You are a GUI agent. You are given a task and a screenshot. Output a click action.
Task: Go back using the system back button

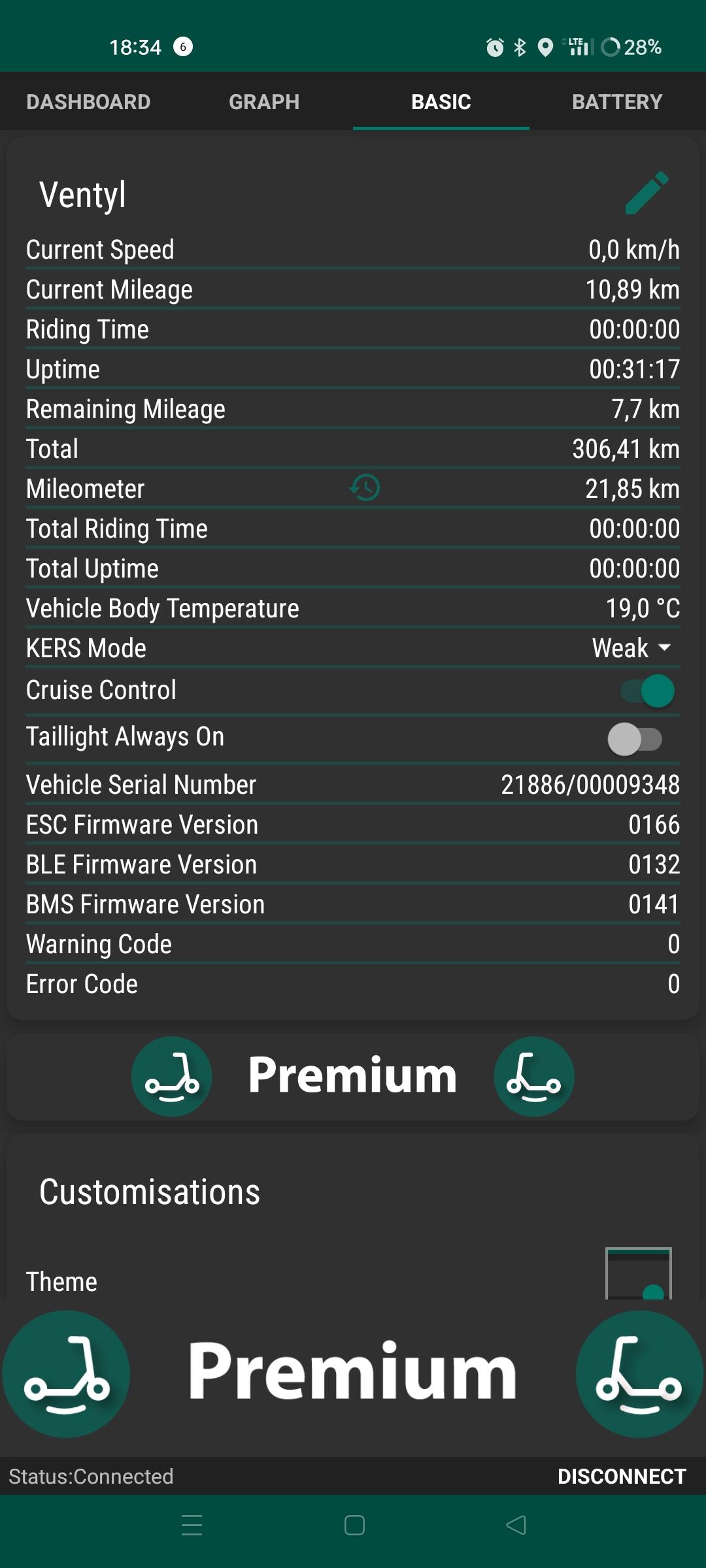tap(516, 1525)
